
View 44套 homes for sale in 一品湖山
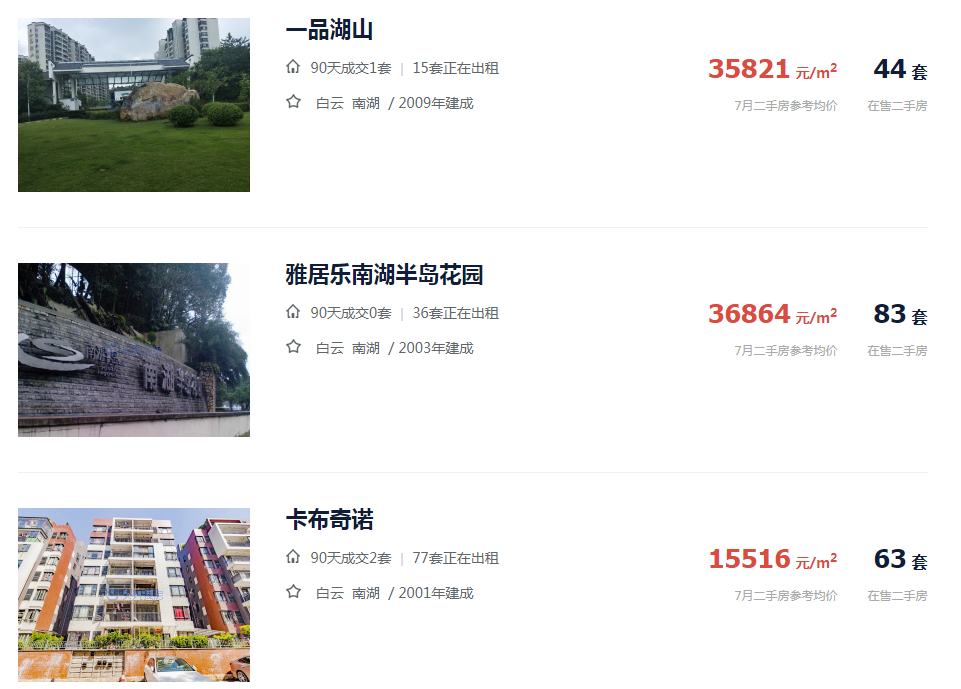pyautogui.click(x=900, y=69)
